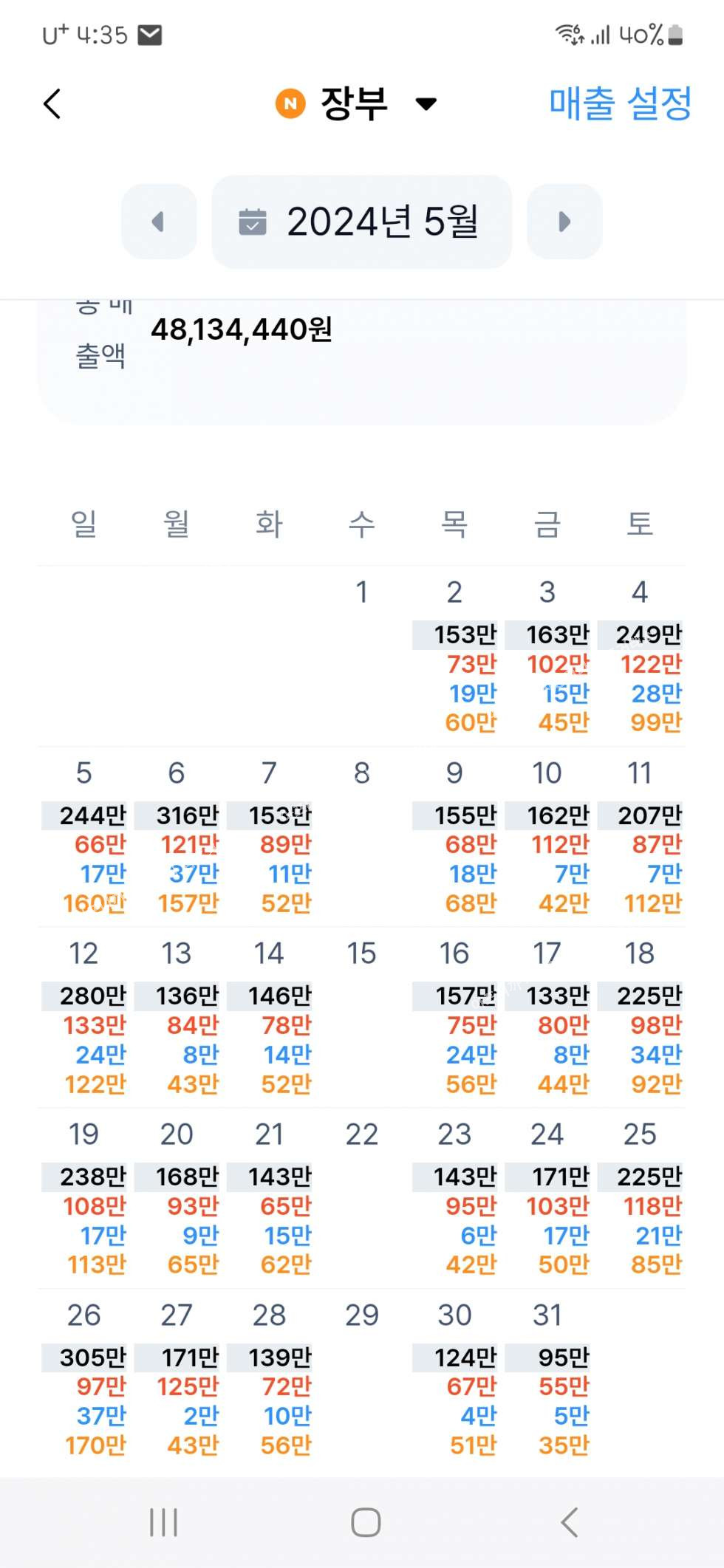Go to the system home screen
Image resolution: width=724 pixels, height=1568 pixels.
coord(366,1522)
